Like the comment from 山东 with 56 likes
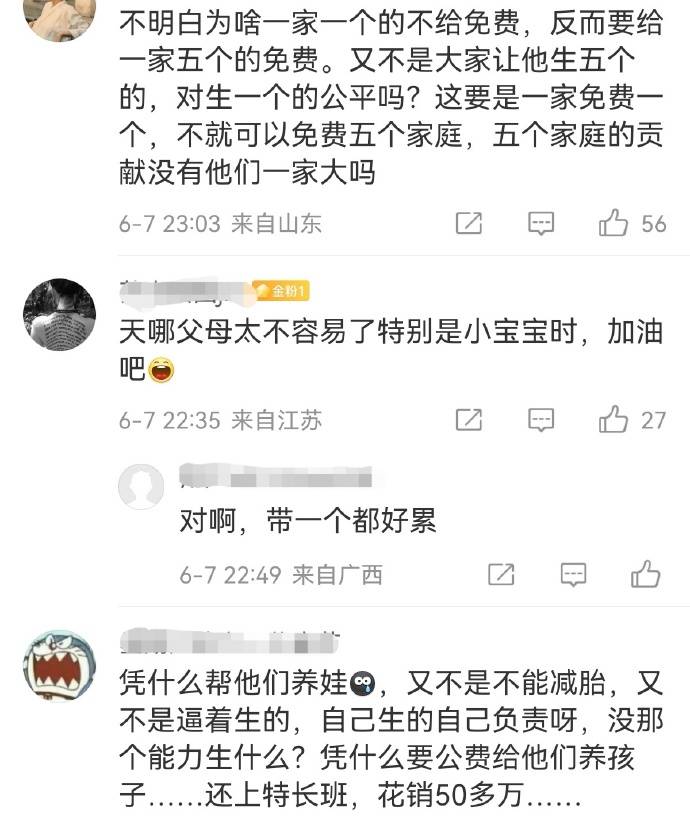The width and height of the screenshot is (690, 828). [x=613, y=223]
